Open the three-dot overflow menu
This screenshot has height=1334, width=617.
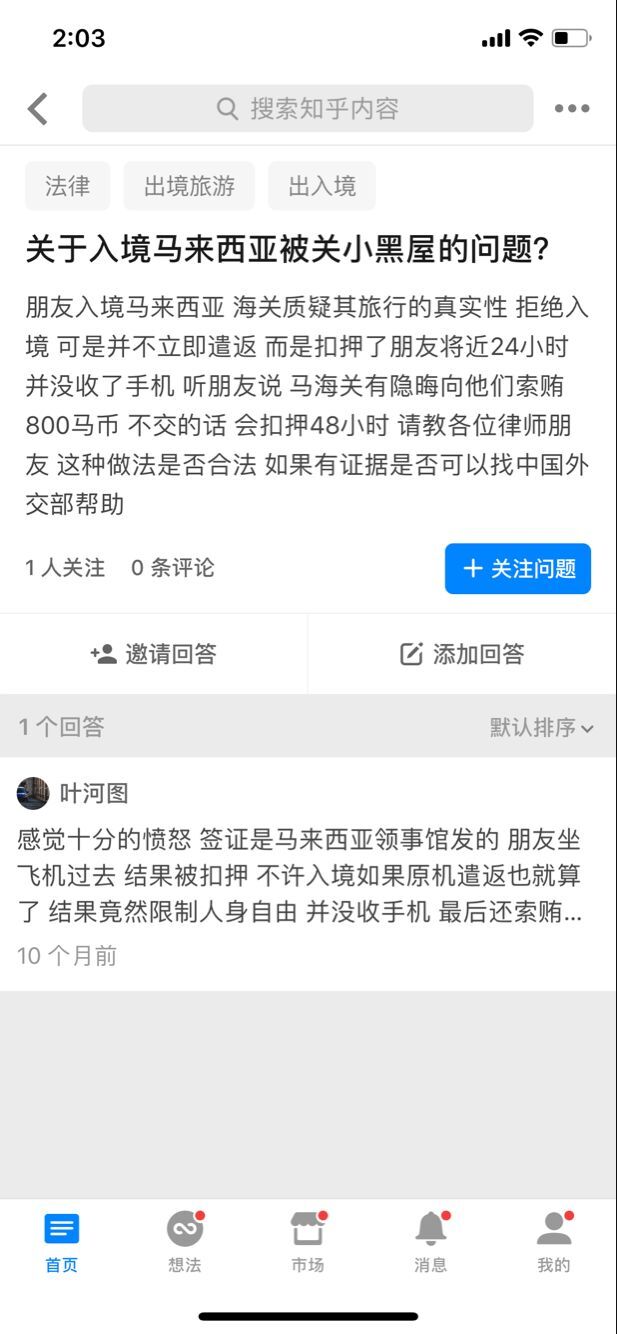point(572,108)
